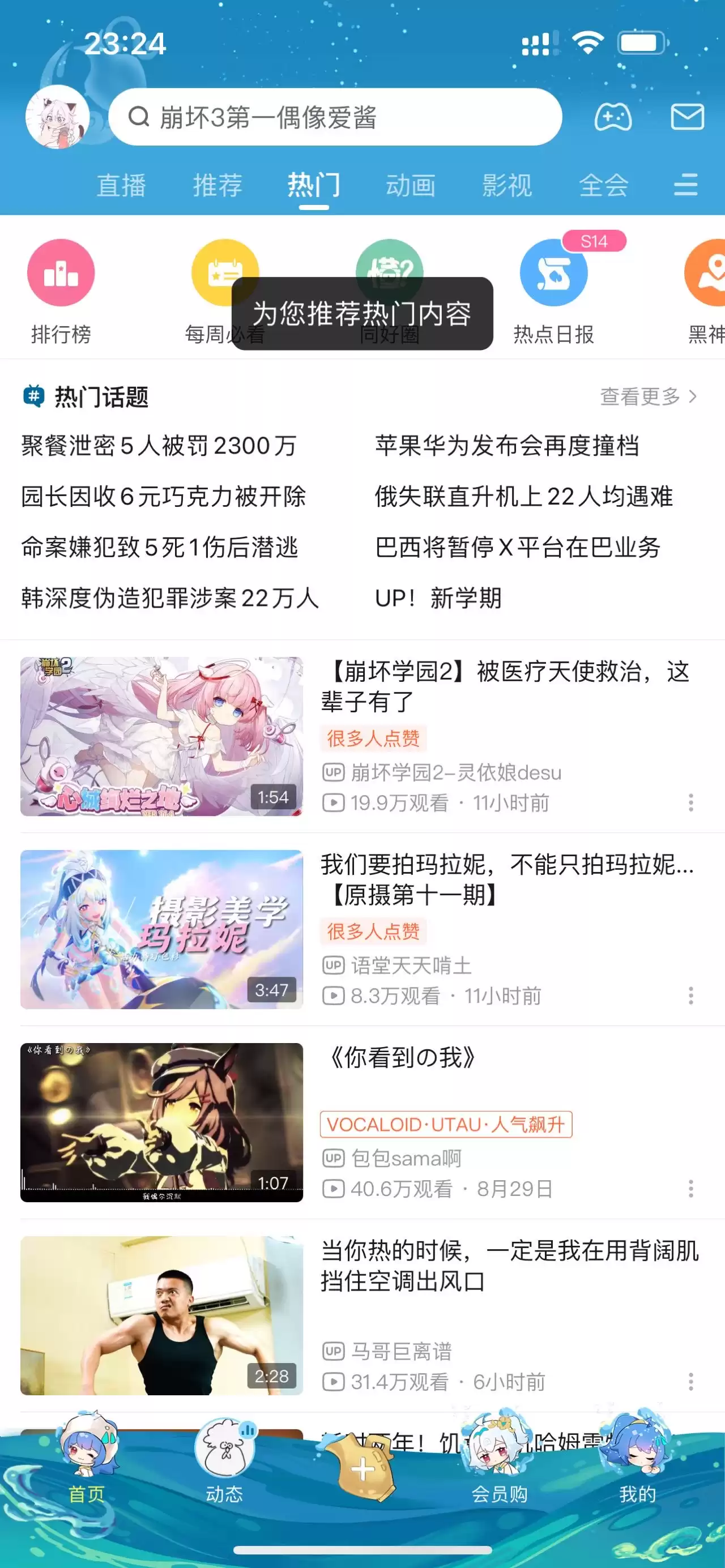Viewport: 725px width, 1568px height.
Task: View more hot topics via 查看更多
Action: [x=648, y=397]
